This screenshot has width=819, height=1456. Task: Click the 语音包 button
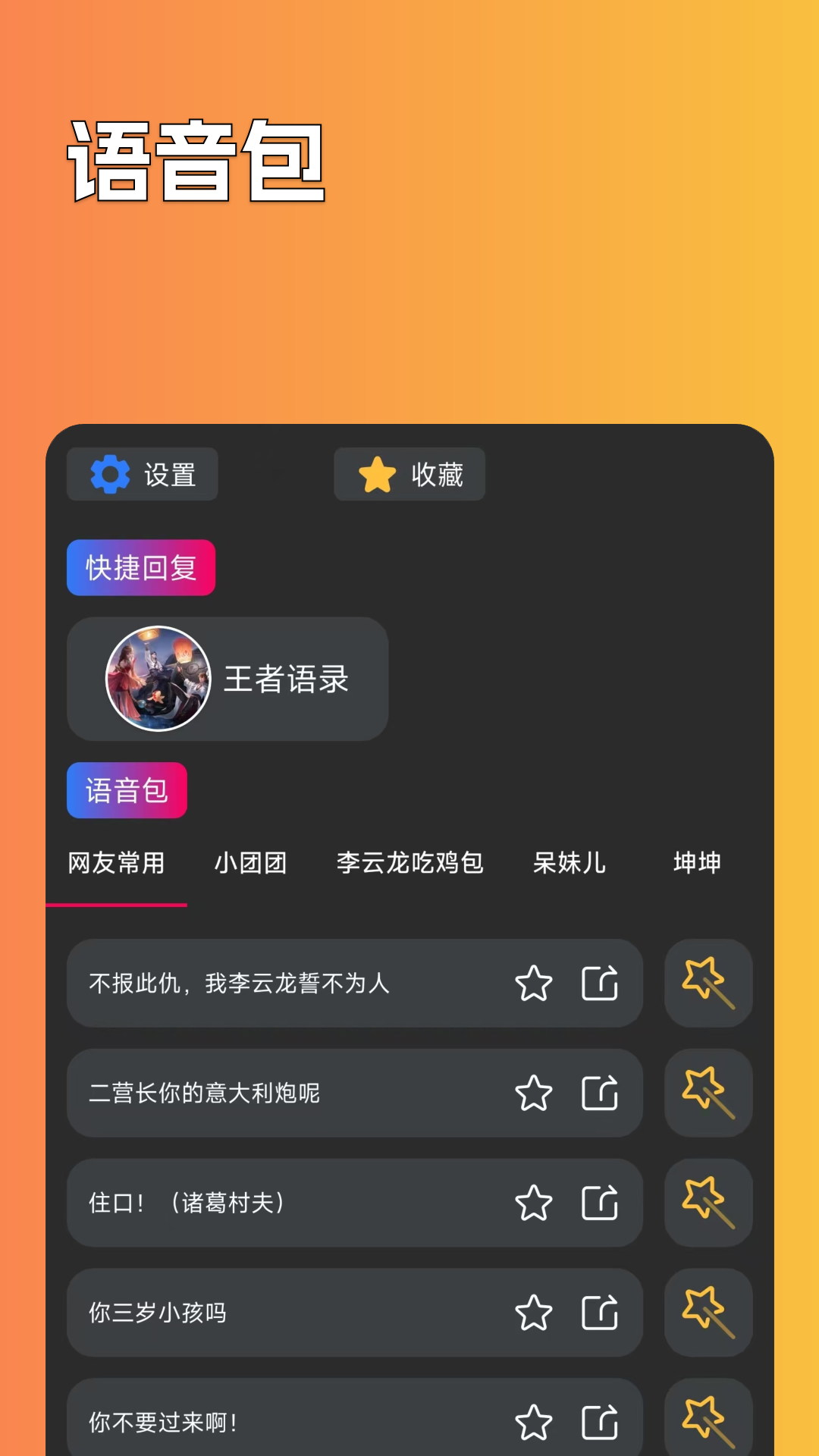point(127,790)
